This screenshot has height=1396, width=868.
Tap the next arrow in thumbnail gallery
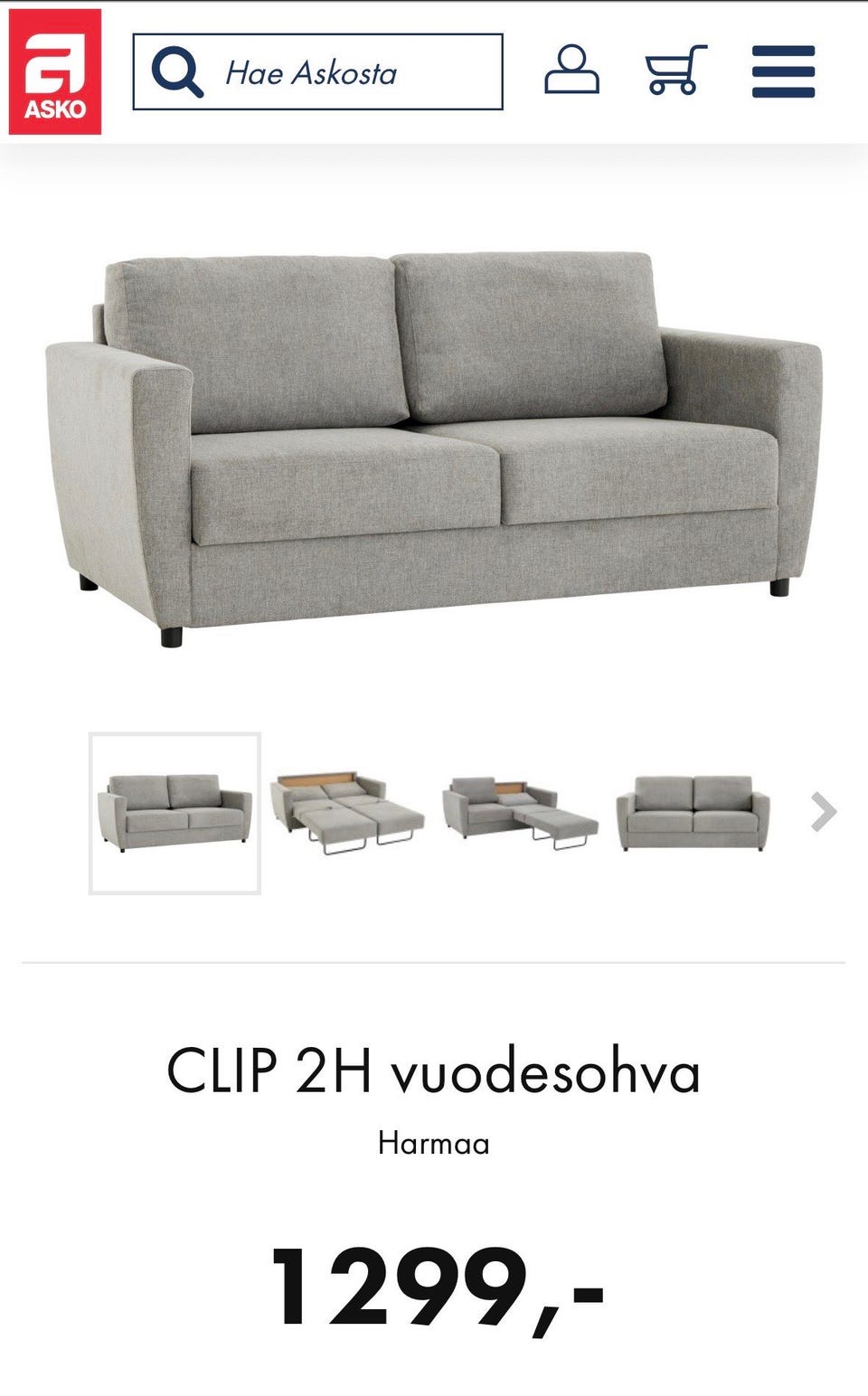(x=823, y=812)
